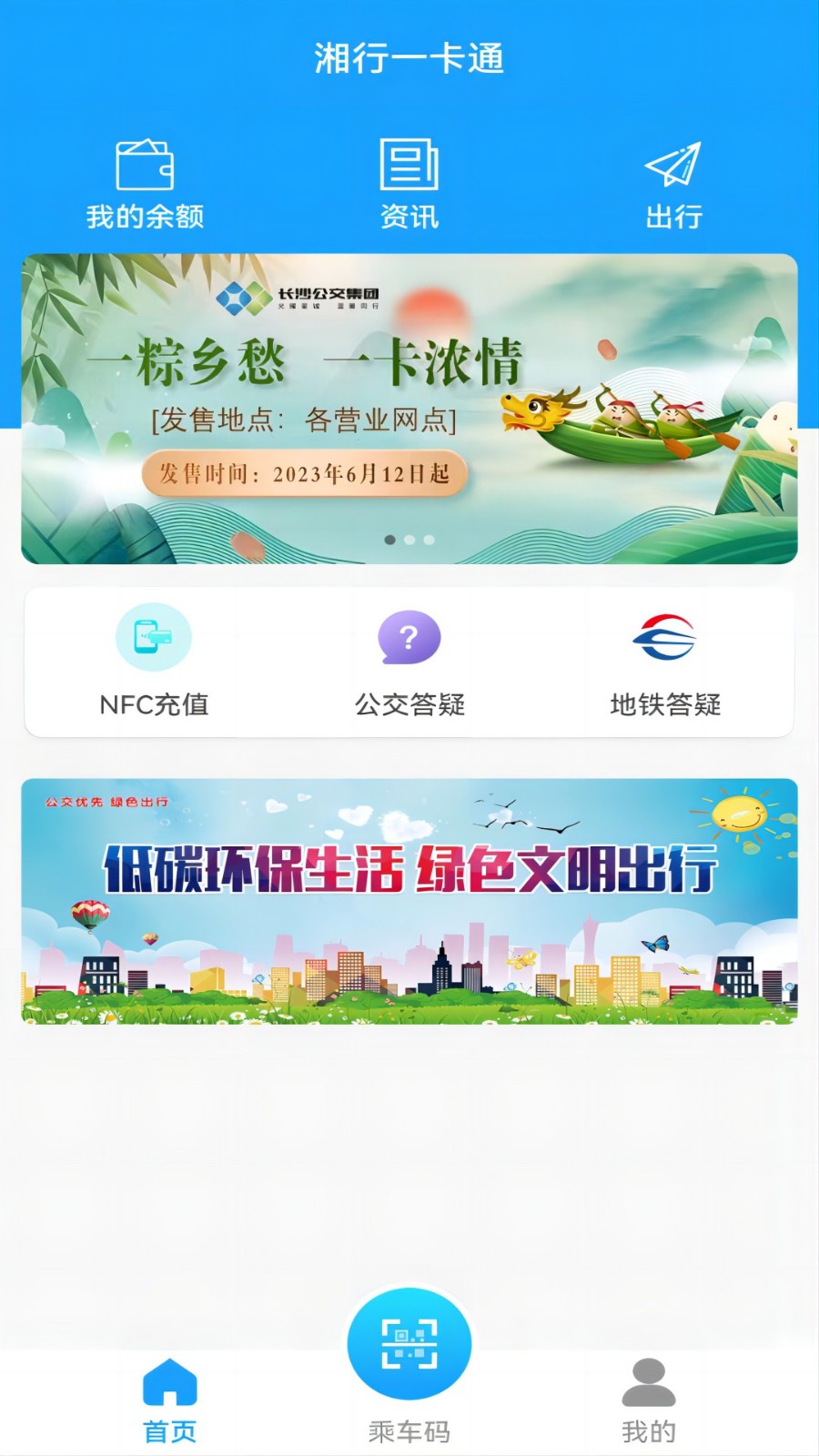This screenshot has width=819, height=1456.
Task: Open the 我的余额 wallet icon
Action: click(146, 166)
